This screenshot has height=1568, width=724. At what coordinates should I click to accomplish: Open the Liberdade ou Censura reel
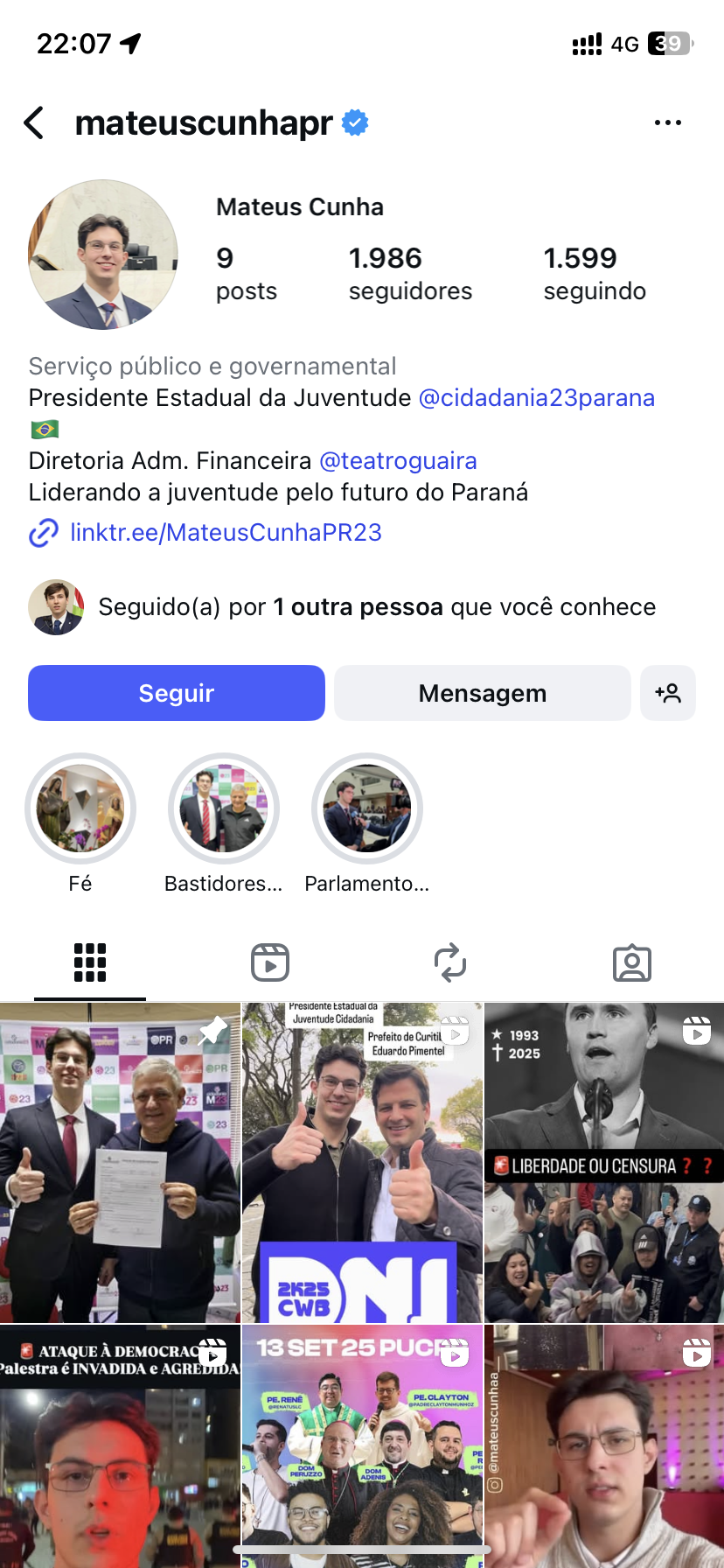603,1162
